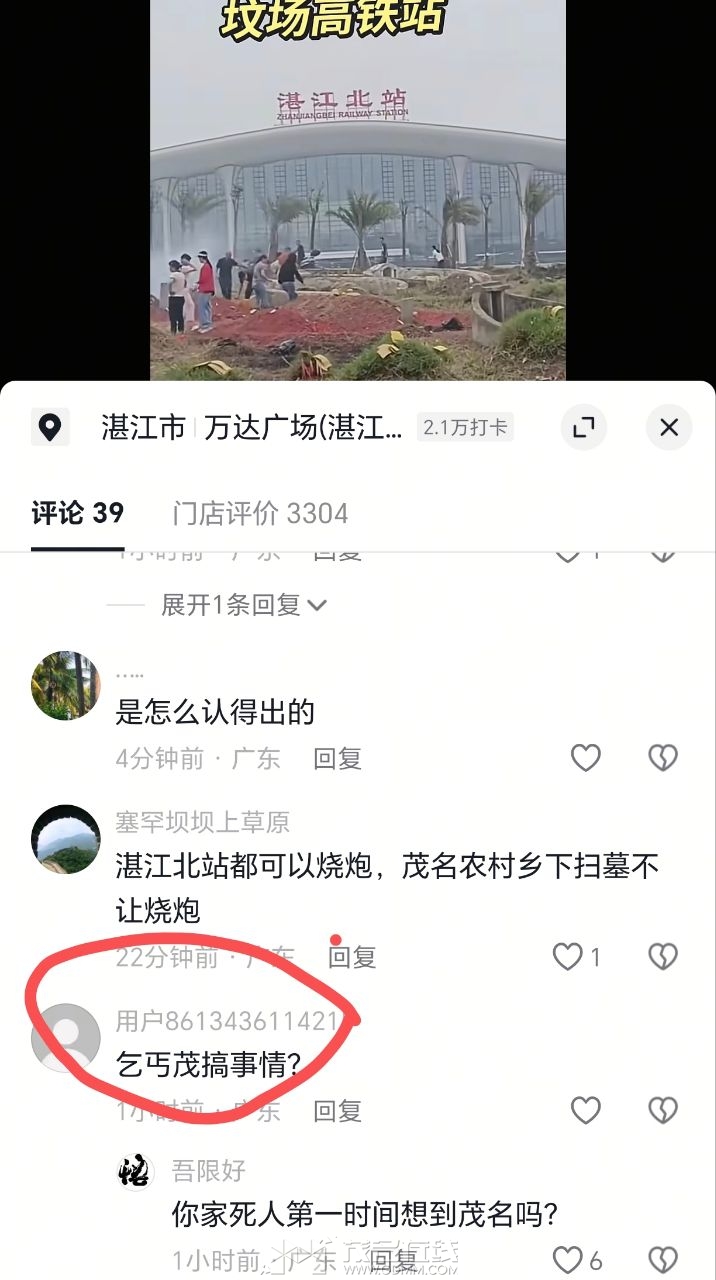The height and width of the screenshot is (1280, 716).
Task: Like the comment 乞丐茂搞事情?
Action: [585, 1110]
